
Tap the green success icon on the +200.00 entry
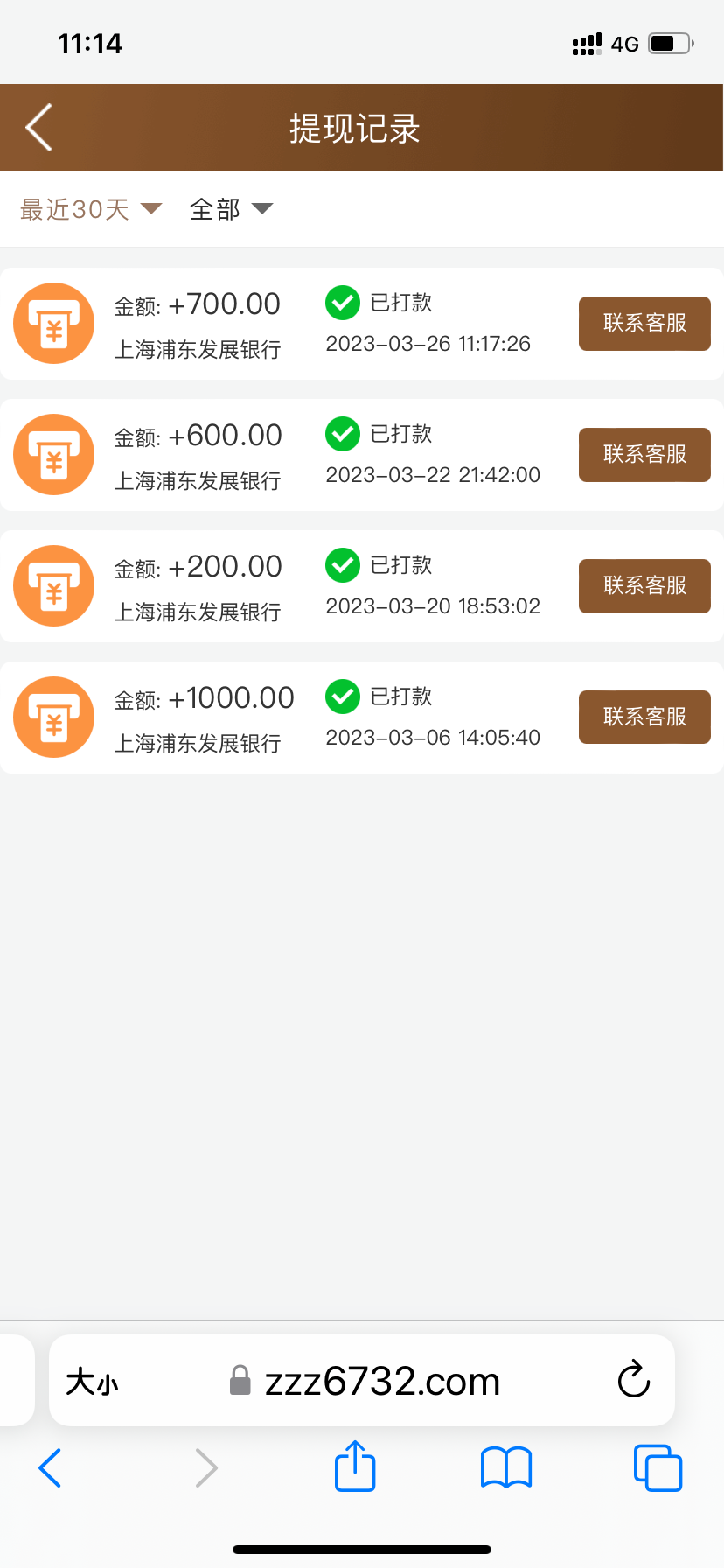[x=342, y=565]
